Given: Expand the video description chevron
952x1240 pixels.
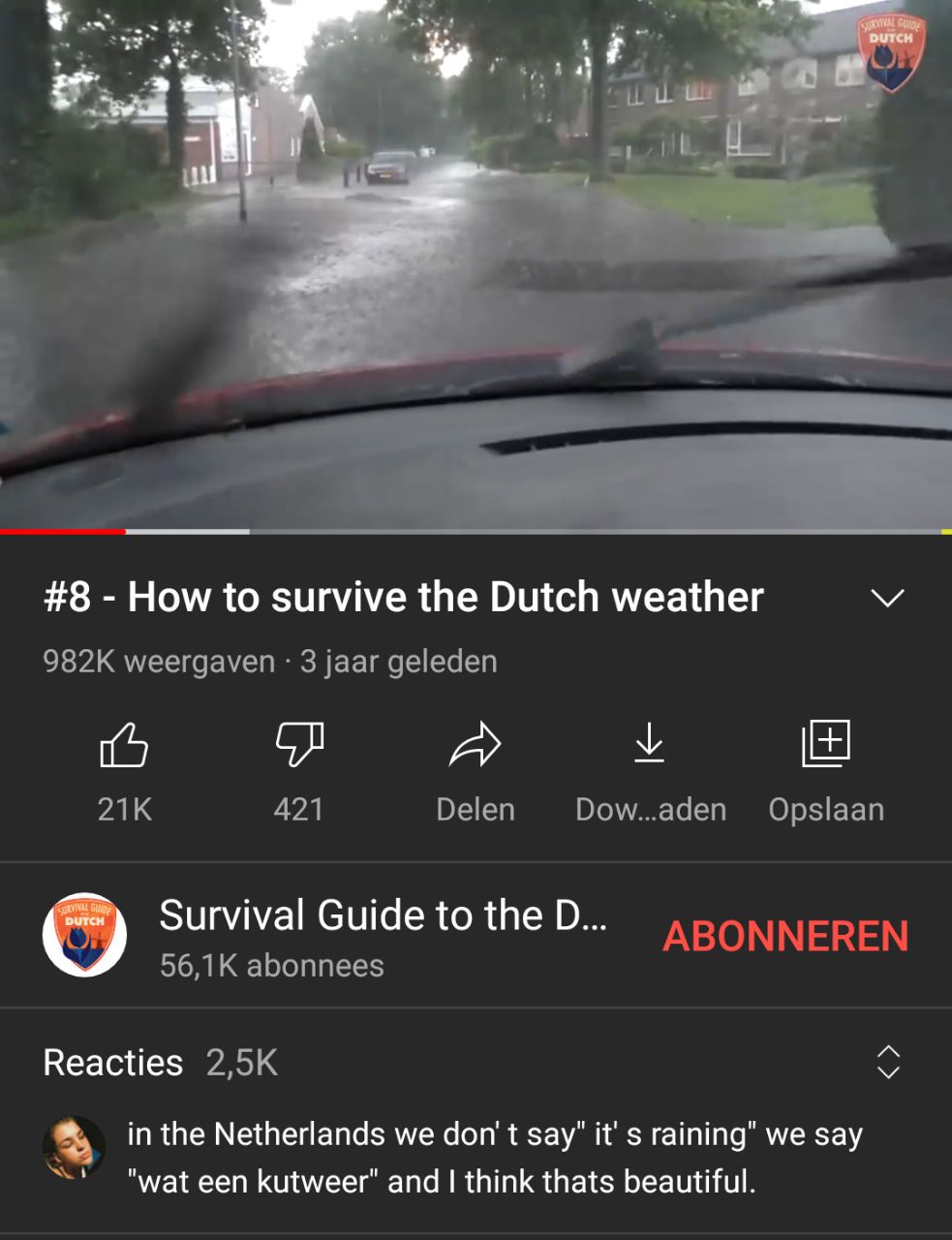Looking at the screenshot, I should tap(887, 598).
